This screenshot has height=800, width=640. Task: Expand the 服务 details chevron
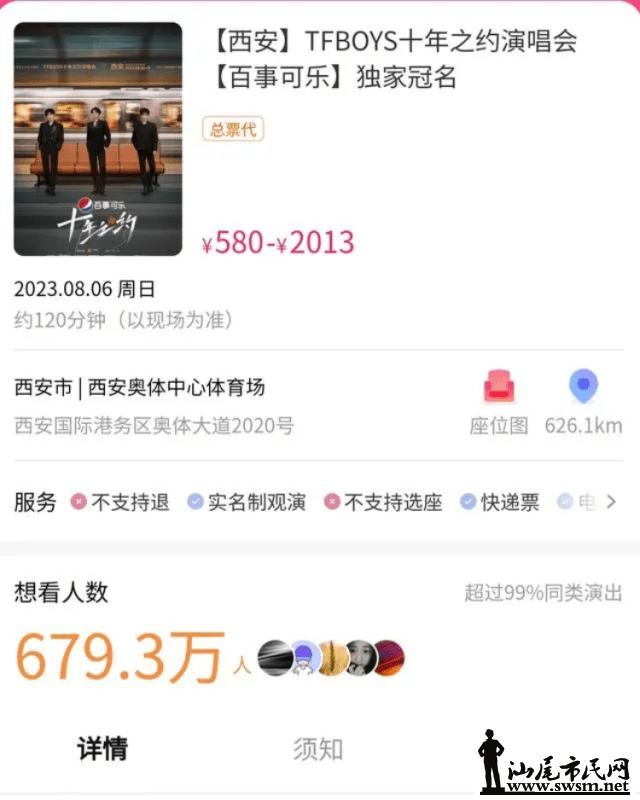pyautogui.click(x=612, y=502)
